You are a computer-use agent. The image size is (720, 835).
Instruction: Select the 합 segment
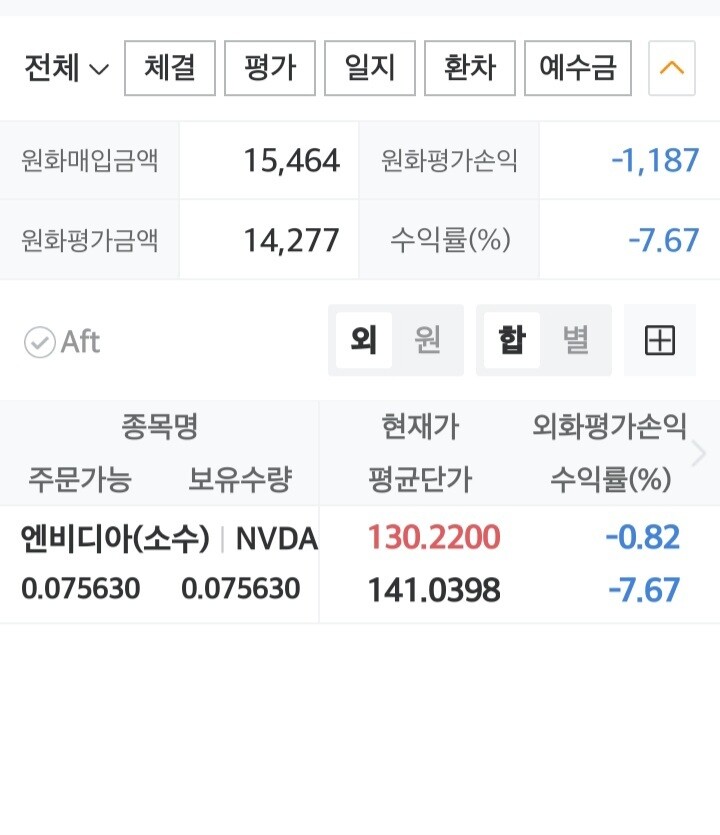click(x=512, y=340)
